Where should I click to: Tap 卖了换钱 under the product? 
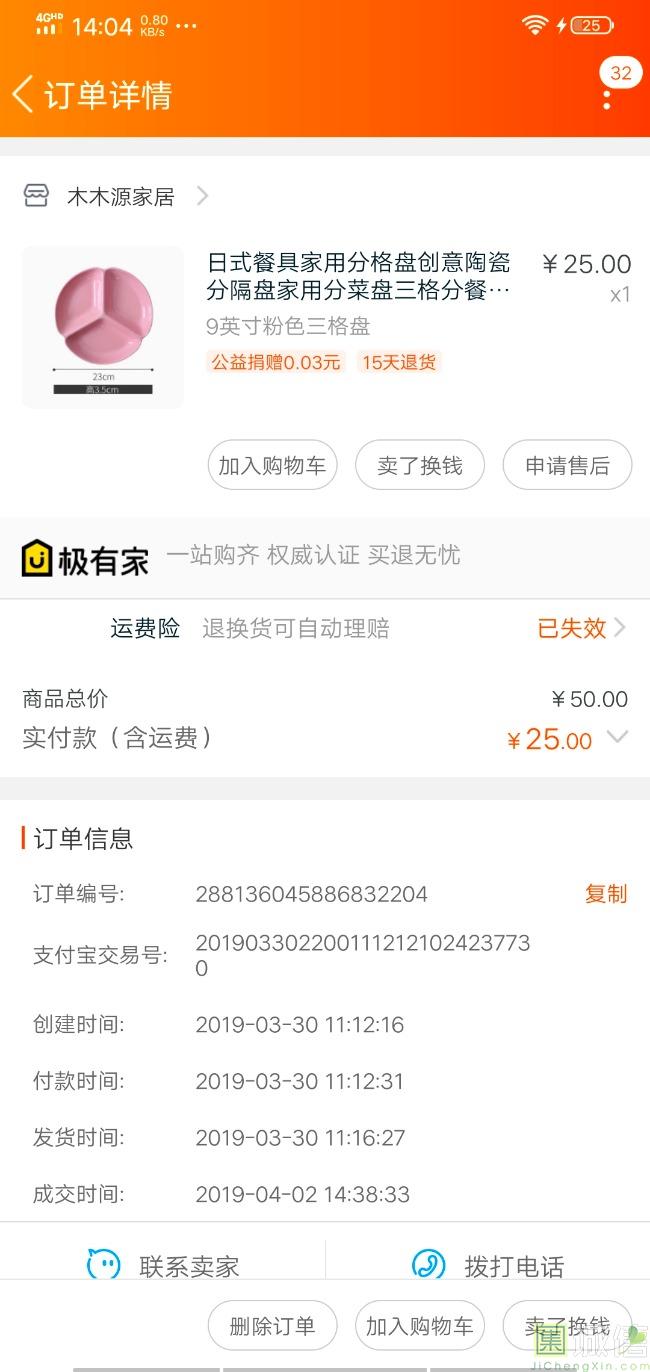[x=420, y=466]
